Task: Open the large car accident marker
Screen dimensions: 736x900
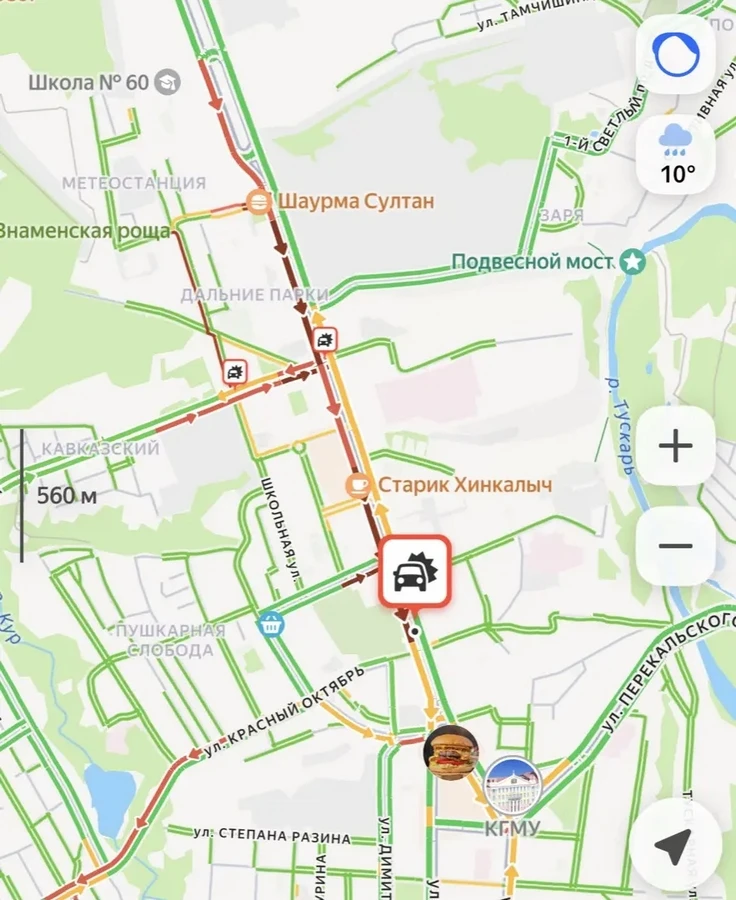Action: coord(415,573)
